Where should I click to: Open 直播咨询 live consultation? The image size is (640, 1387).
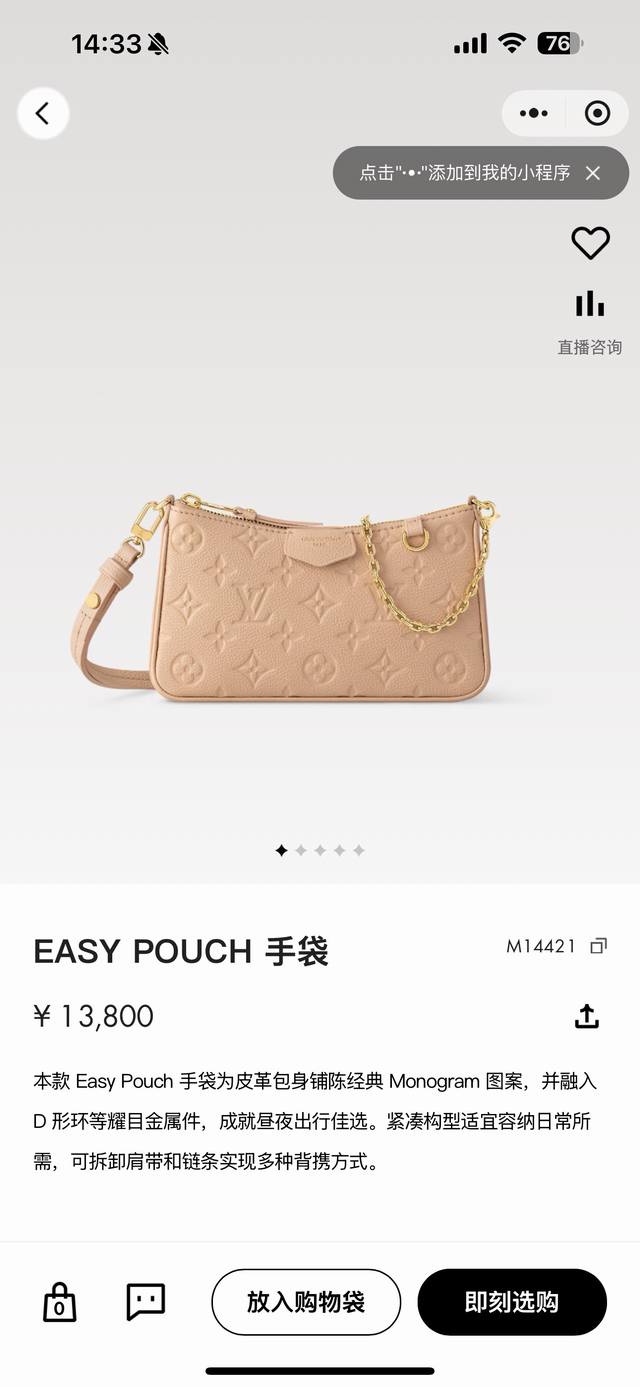pos(590,320)
